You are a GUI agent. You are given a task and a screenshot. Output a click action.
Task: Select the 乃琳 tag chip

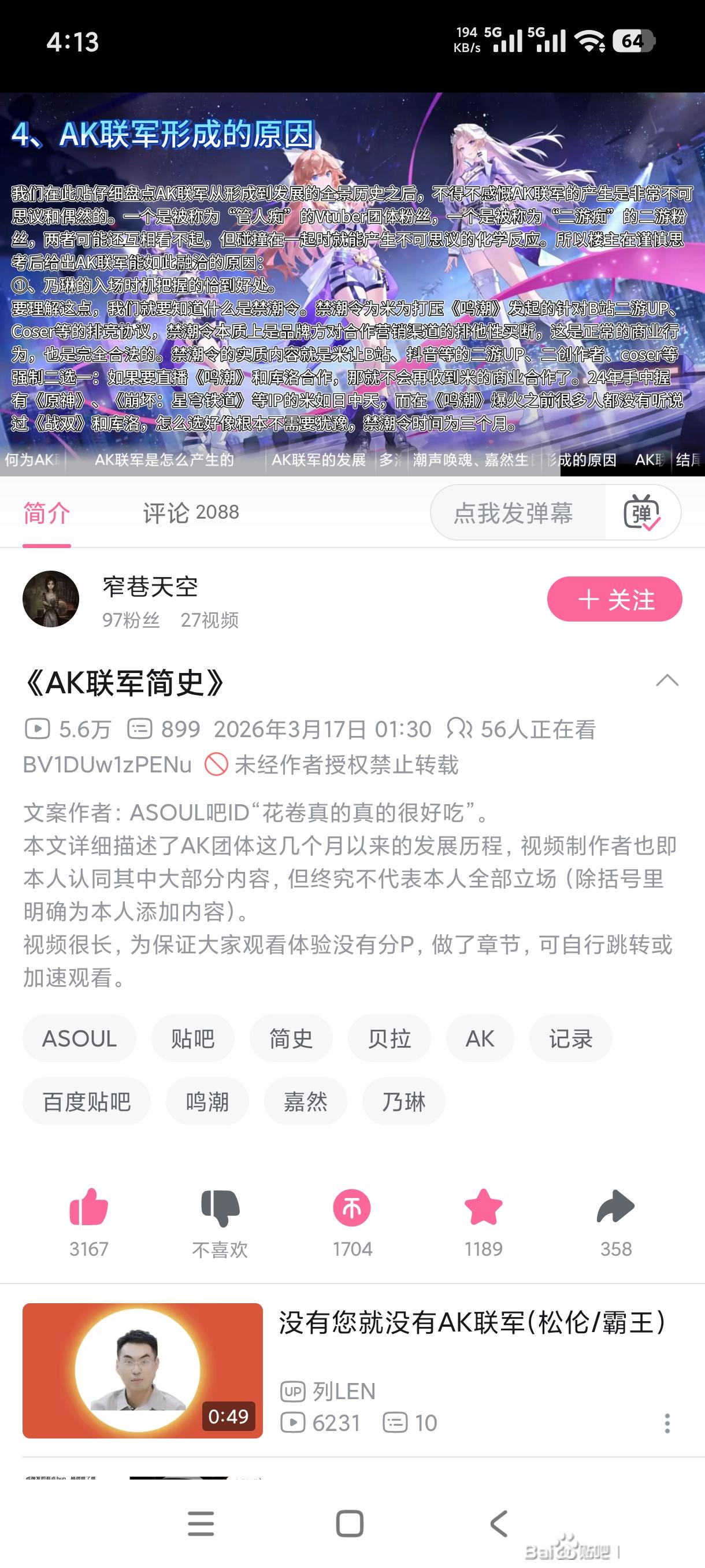403,1102
